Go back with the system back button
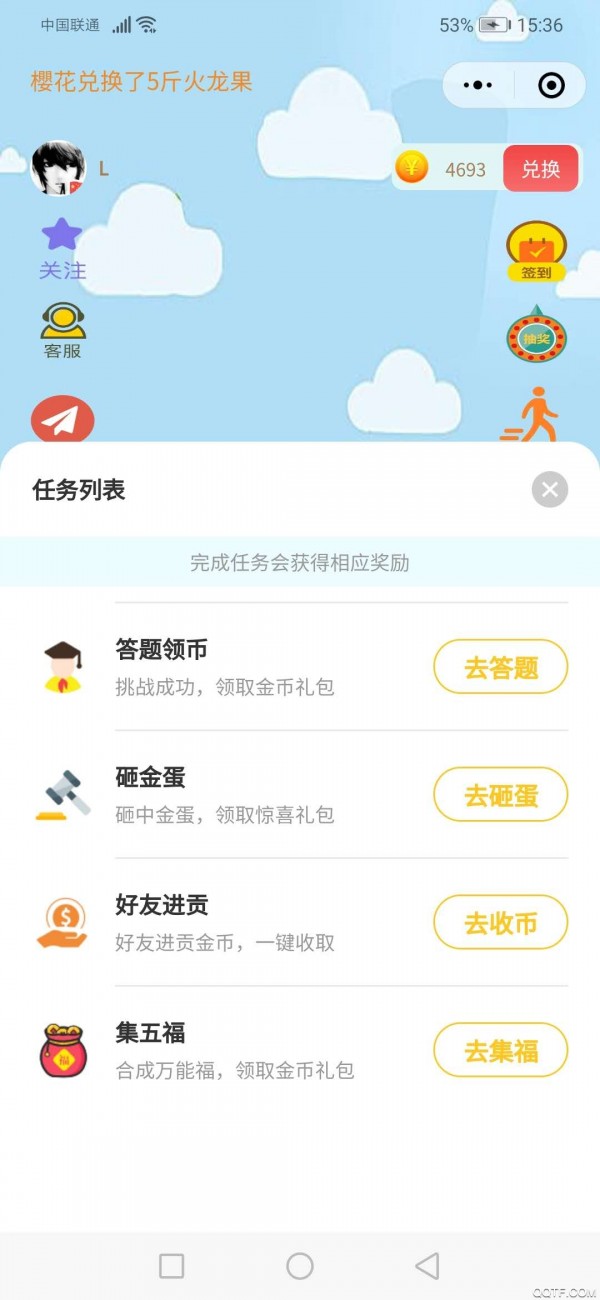This screenshot has height=1300, width=600. (x=427, y=1266)
